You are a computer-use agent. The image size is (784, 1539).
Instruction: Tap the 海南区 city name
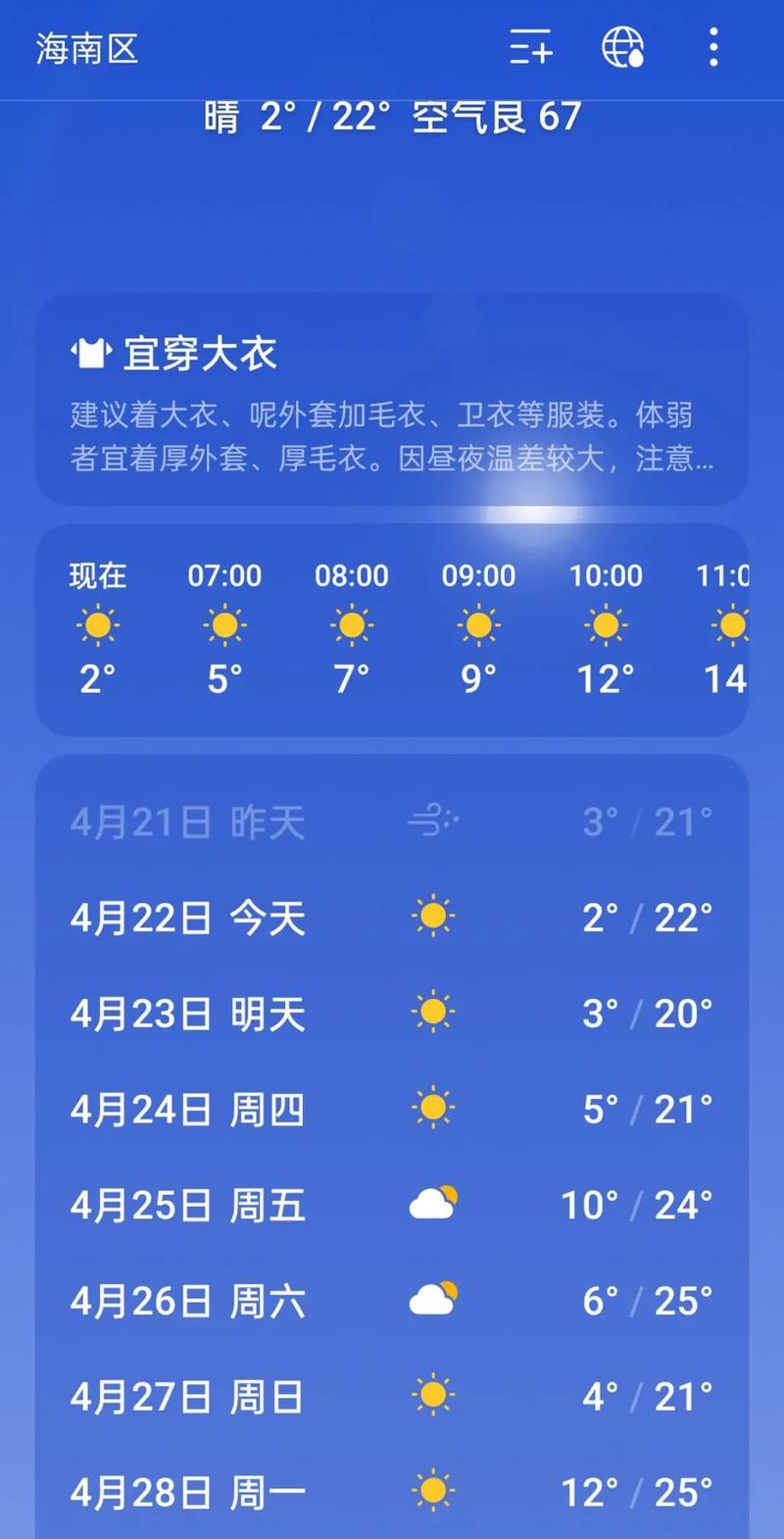[86, 49]
